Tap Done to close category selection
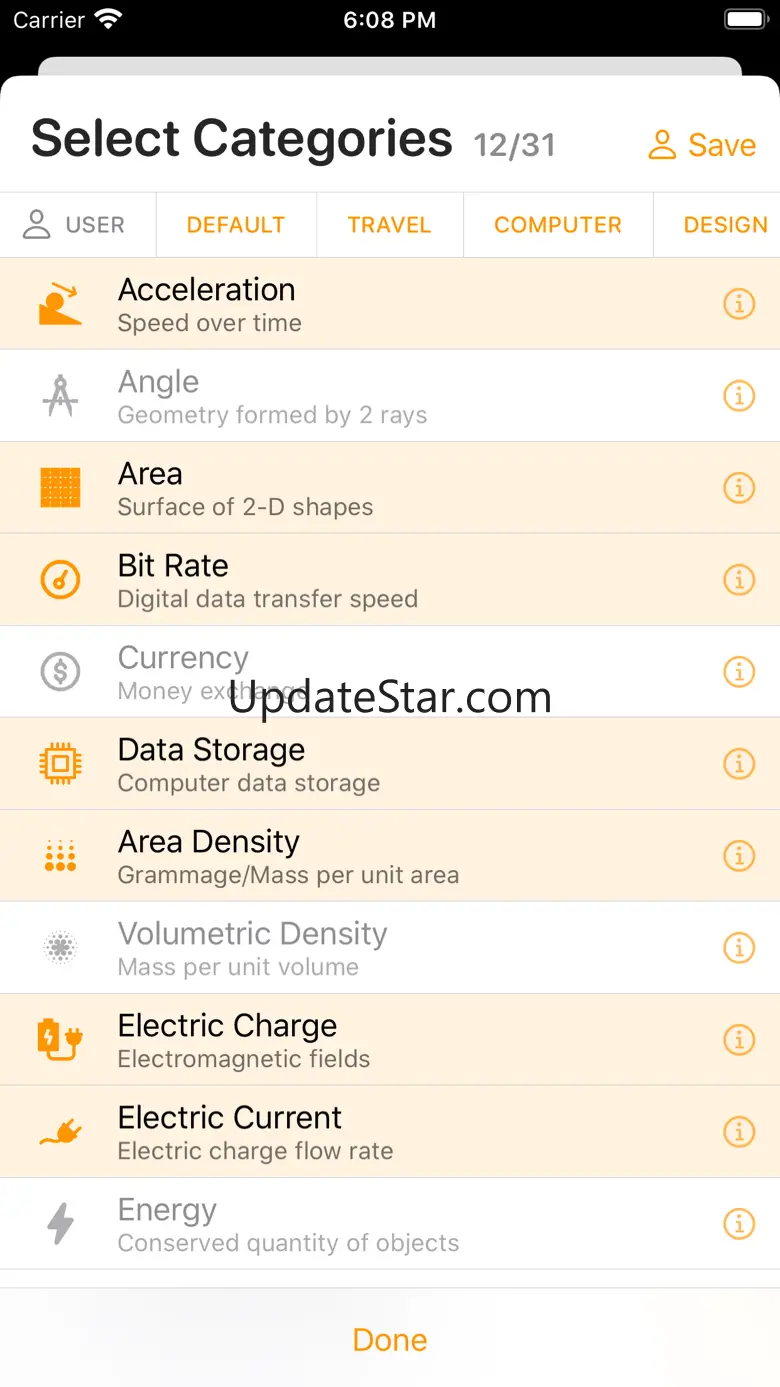 [390, 1340]
